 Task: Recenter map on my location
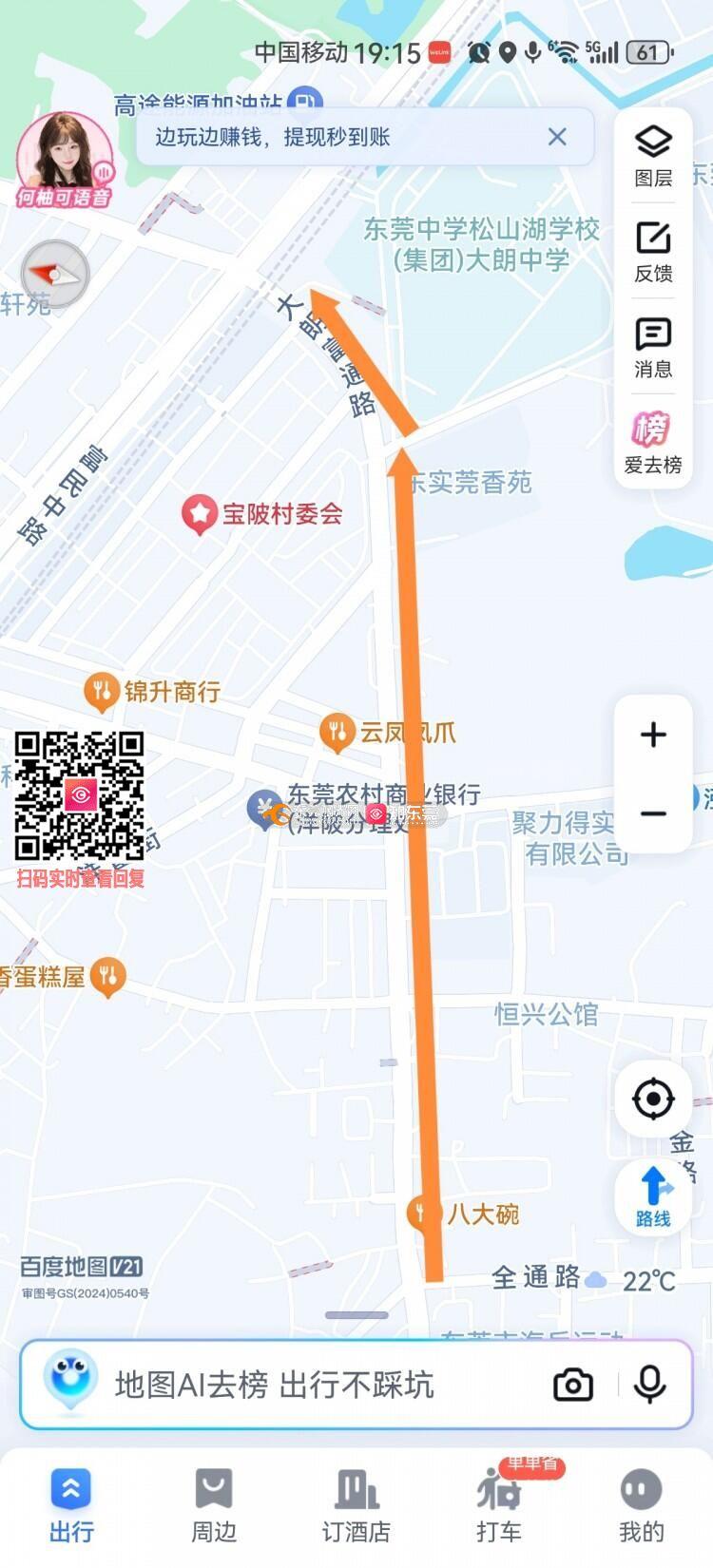click(653, 1099)
